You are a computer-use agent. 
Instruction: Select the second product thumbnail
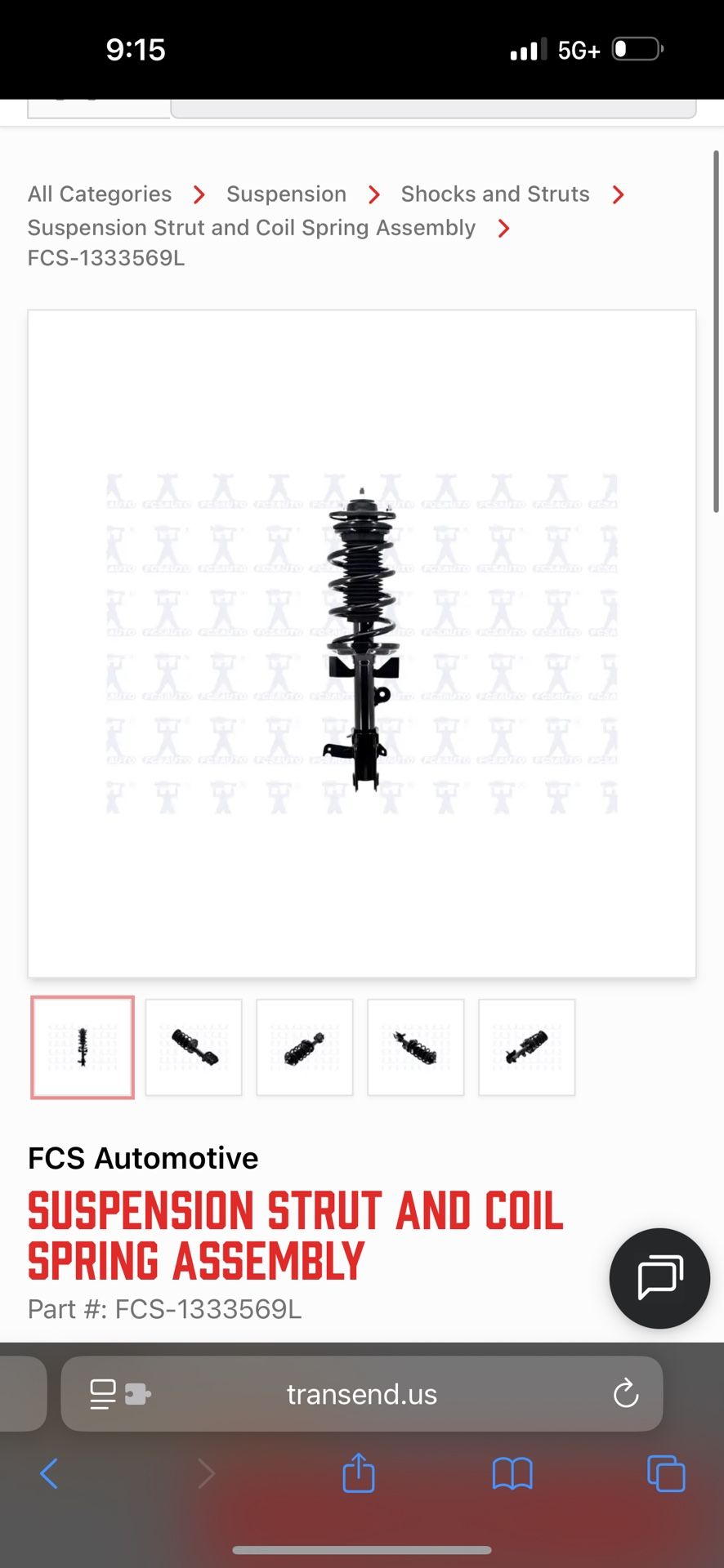193,1048
